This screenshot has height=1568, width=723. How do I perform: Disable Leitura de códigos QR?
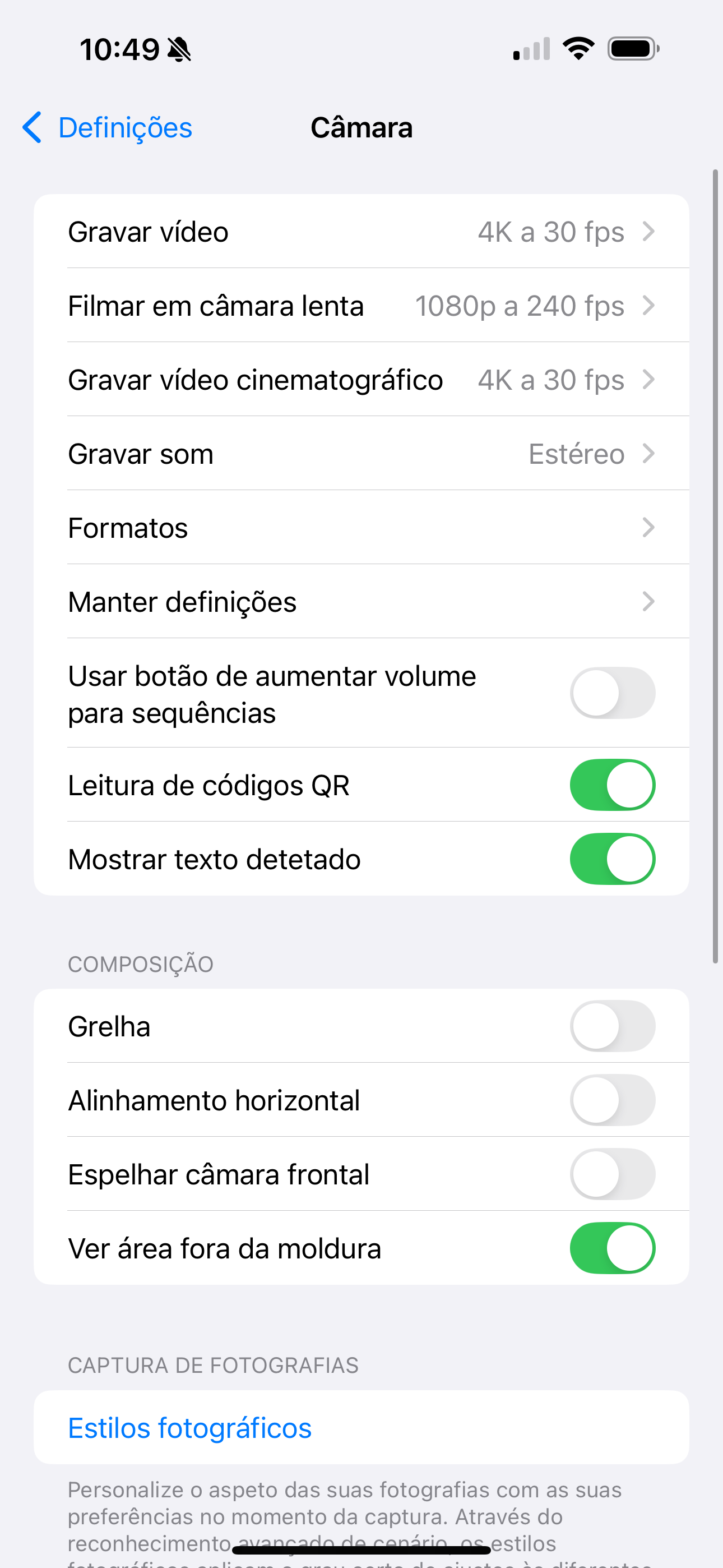tap(612, 785)
